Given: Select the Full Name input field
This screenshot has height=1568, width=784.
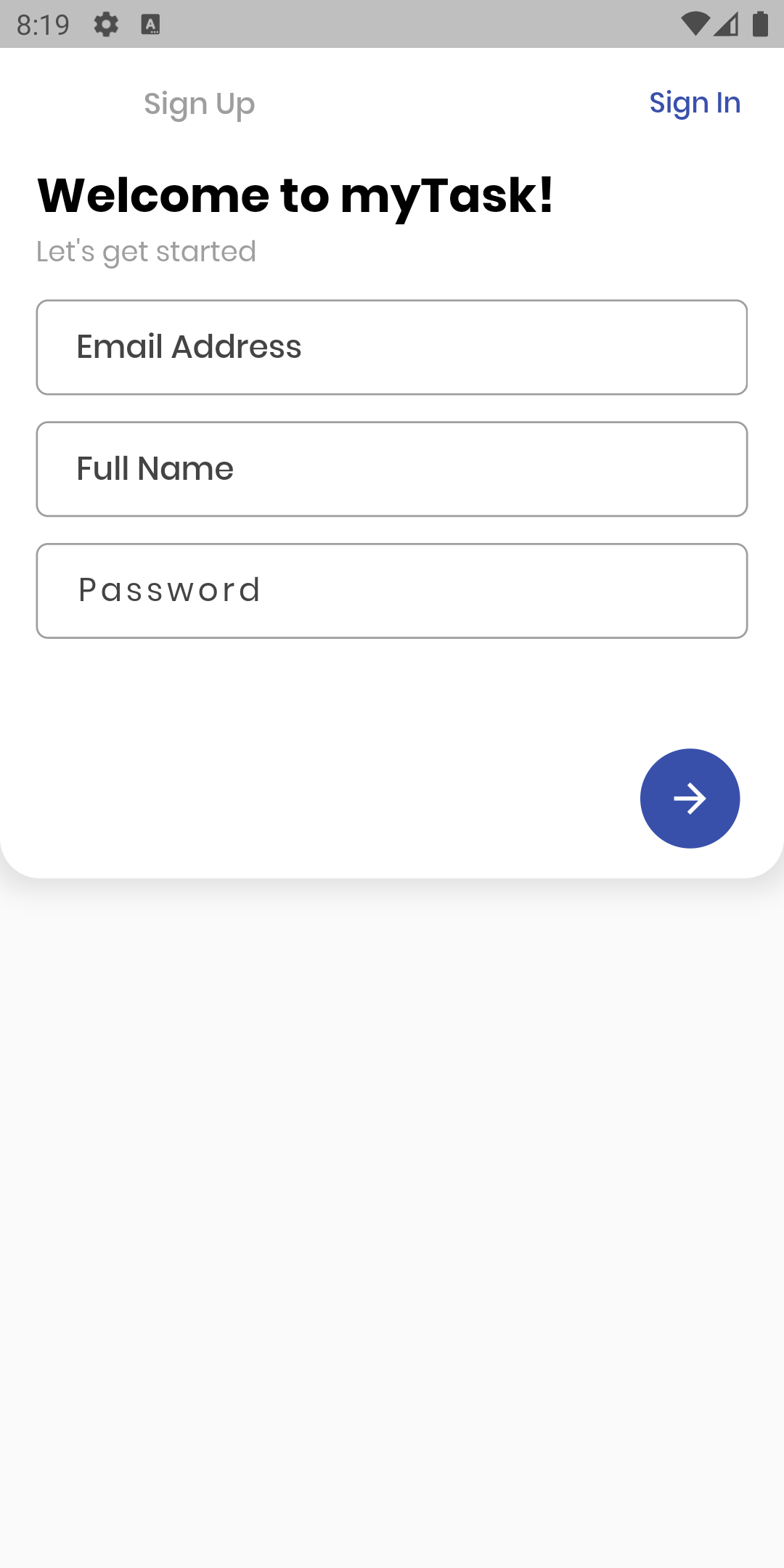Looking at the screenshot, I should point(392,469).
